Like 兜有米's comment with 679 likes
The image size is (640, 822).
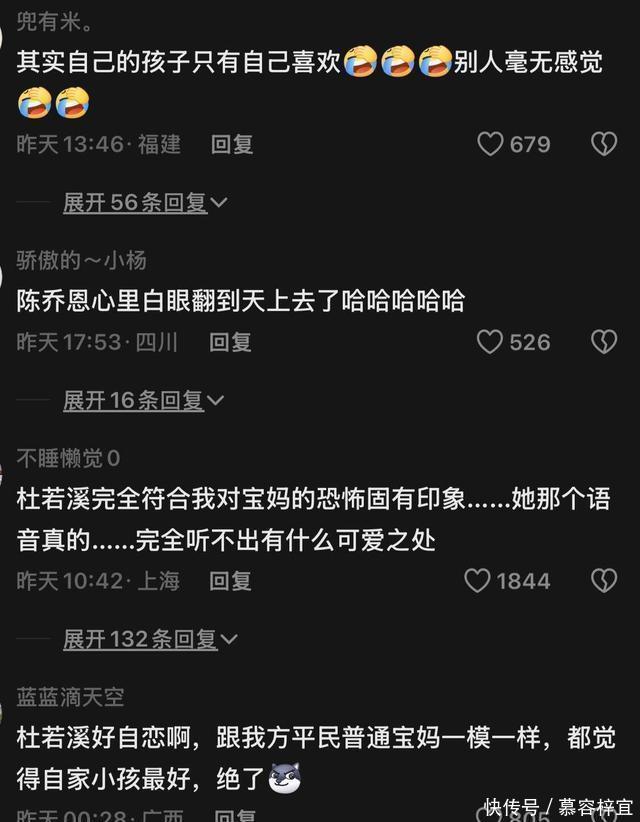[x=490, y=145]
